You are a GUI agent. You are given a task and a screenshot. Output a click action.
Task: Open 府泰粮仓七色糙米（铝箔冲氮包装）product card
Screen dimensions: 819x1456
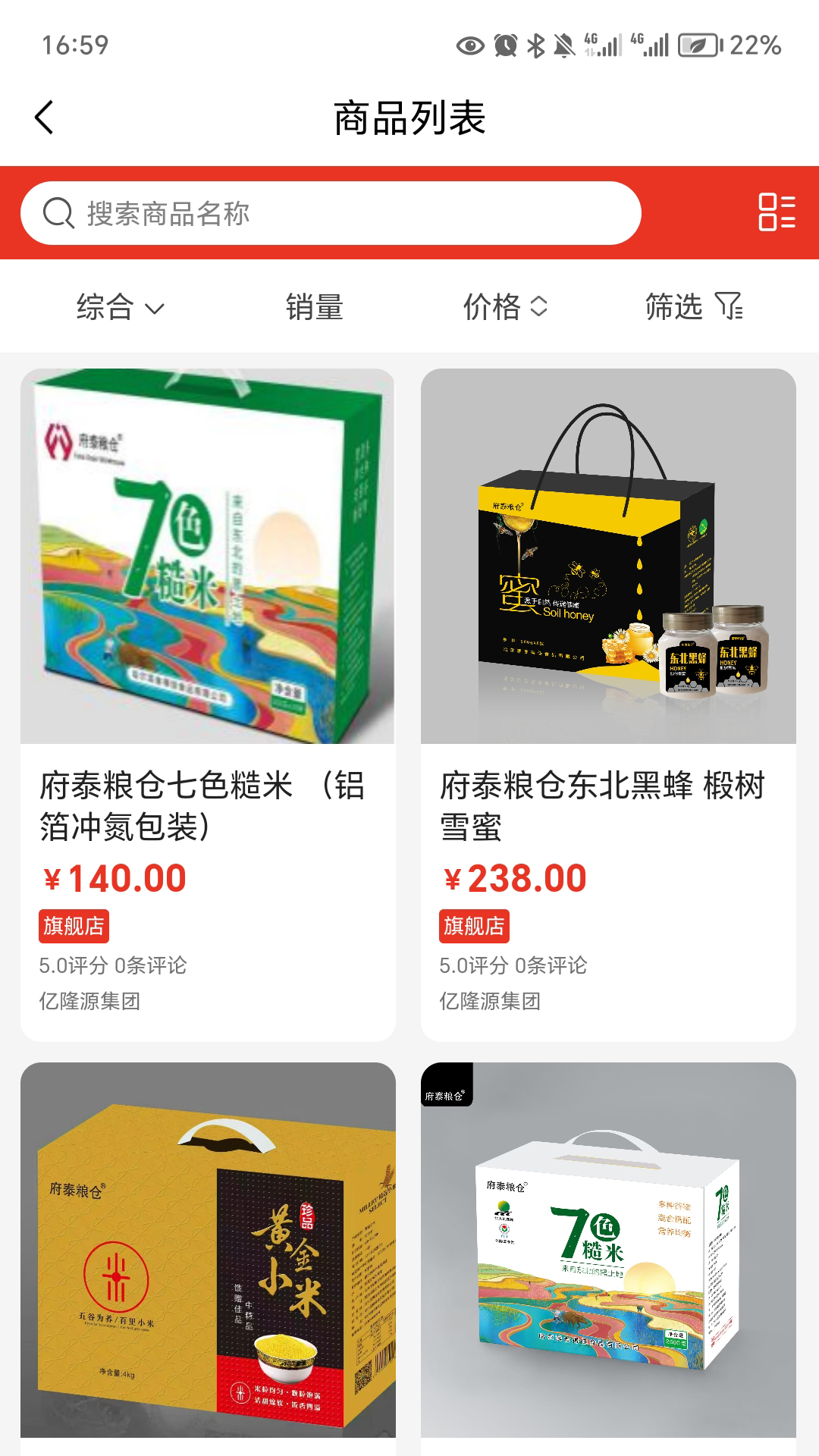pos(208,704)
